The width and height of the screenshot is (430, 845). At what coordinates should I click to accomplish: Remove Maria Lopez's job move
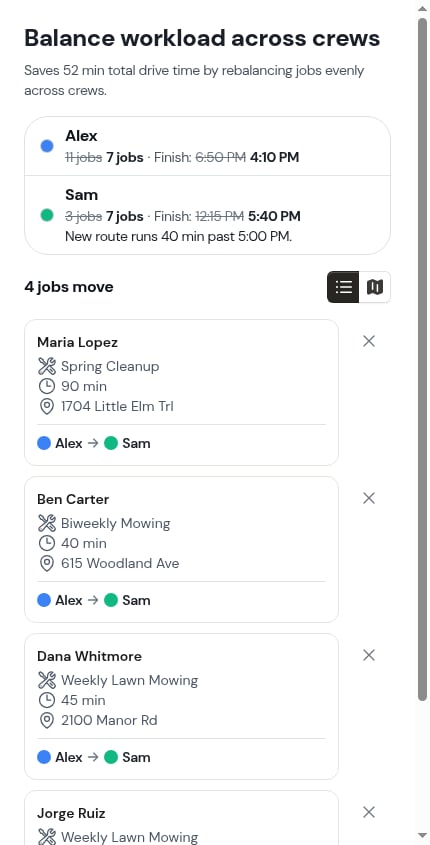pos(369,341)
